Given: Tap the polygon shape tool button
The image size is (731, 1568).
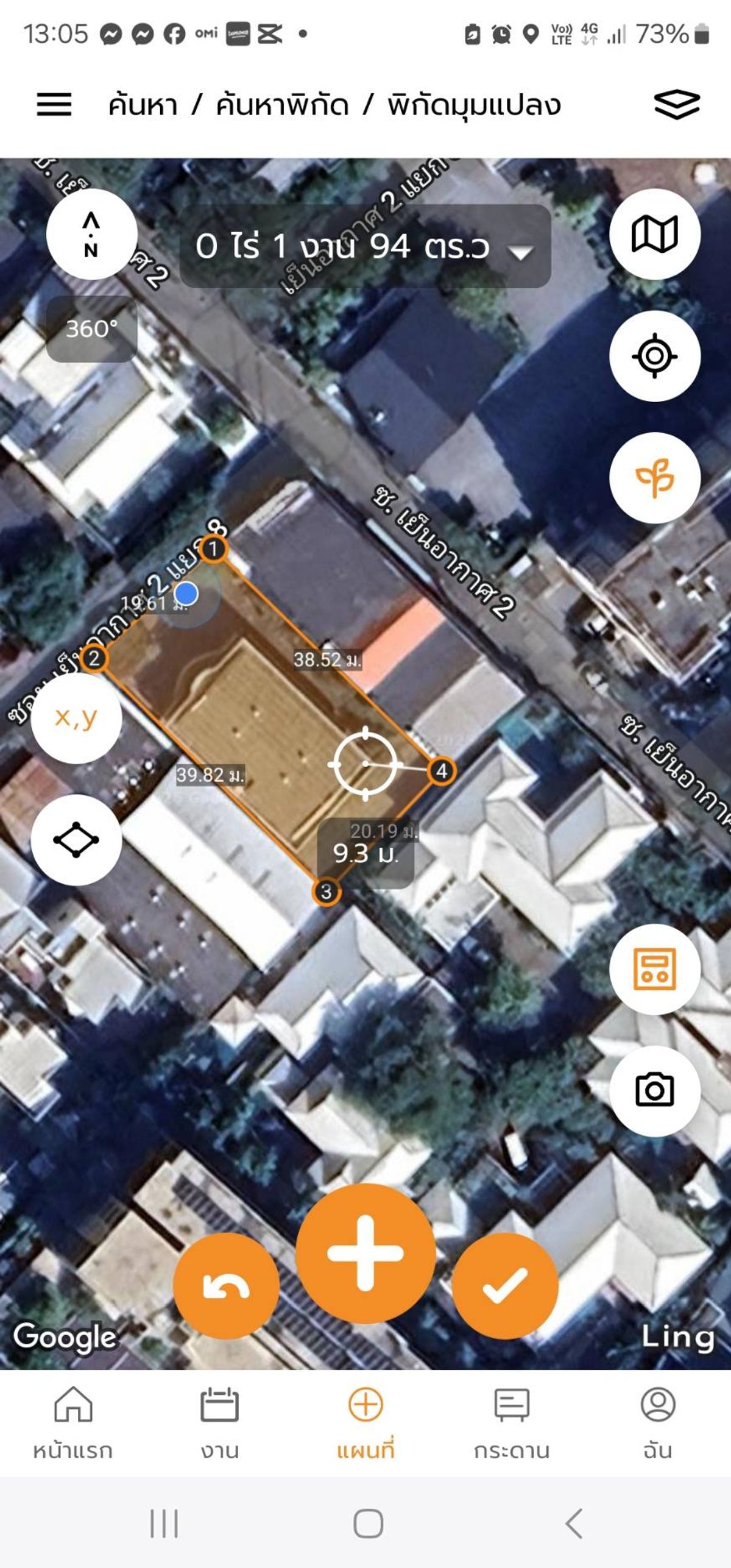Looking at the screenshot, I should (x=76, y=840).
